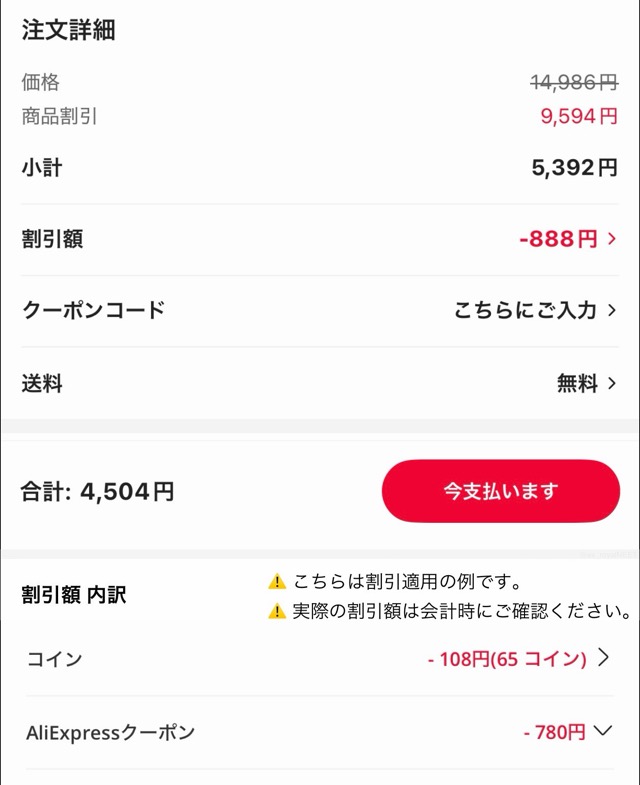Image resolution: width=640 pixels, height=785 pixels.
Task: Open the コイン discount row
Action: pos(320,659)
